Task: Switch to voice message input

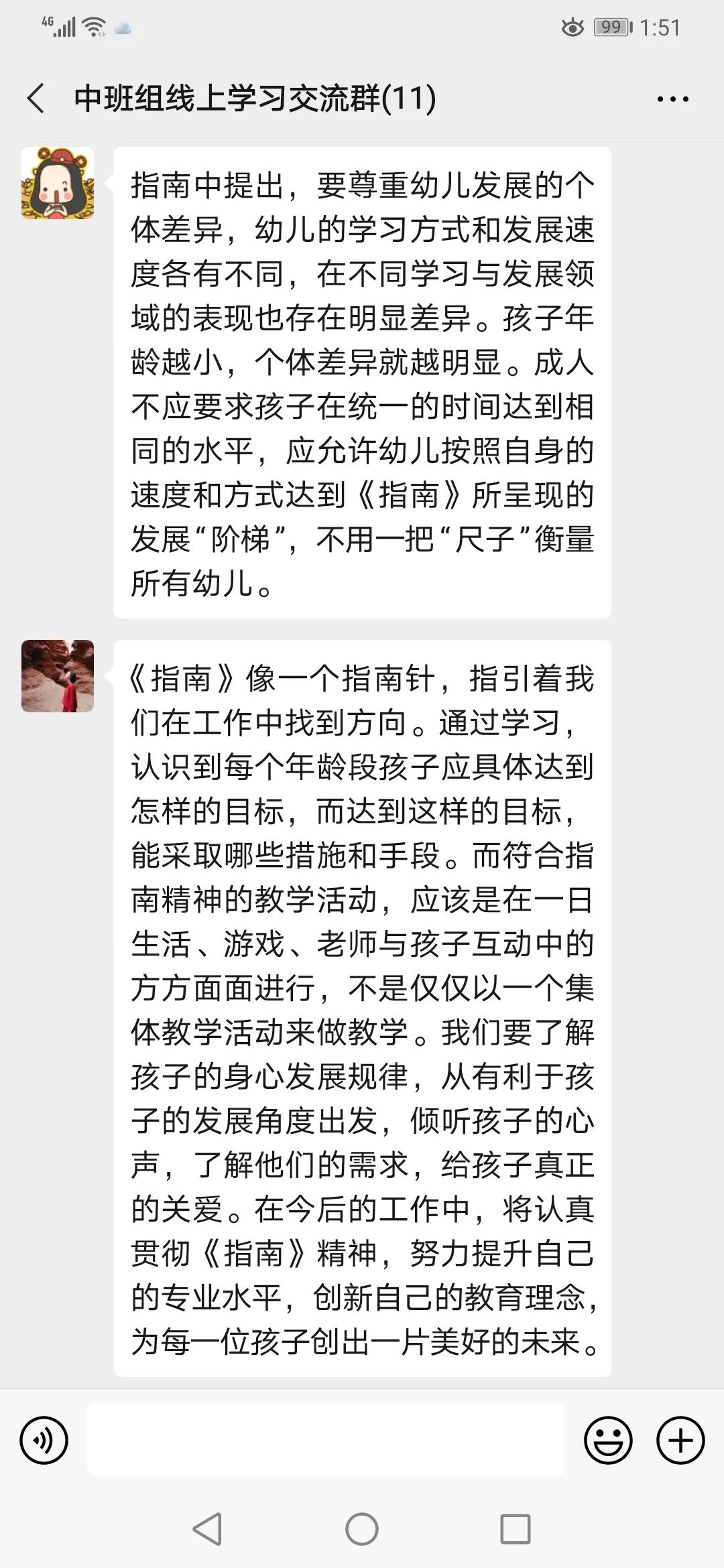Action: (x=44, y=1439)
